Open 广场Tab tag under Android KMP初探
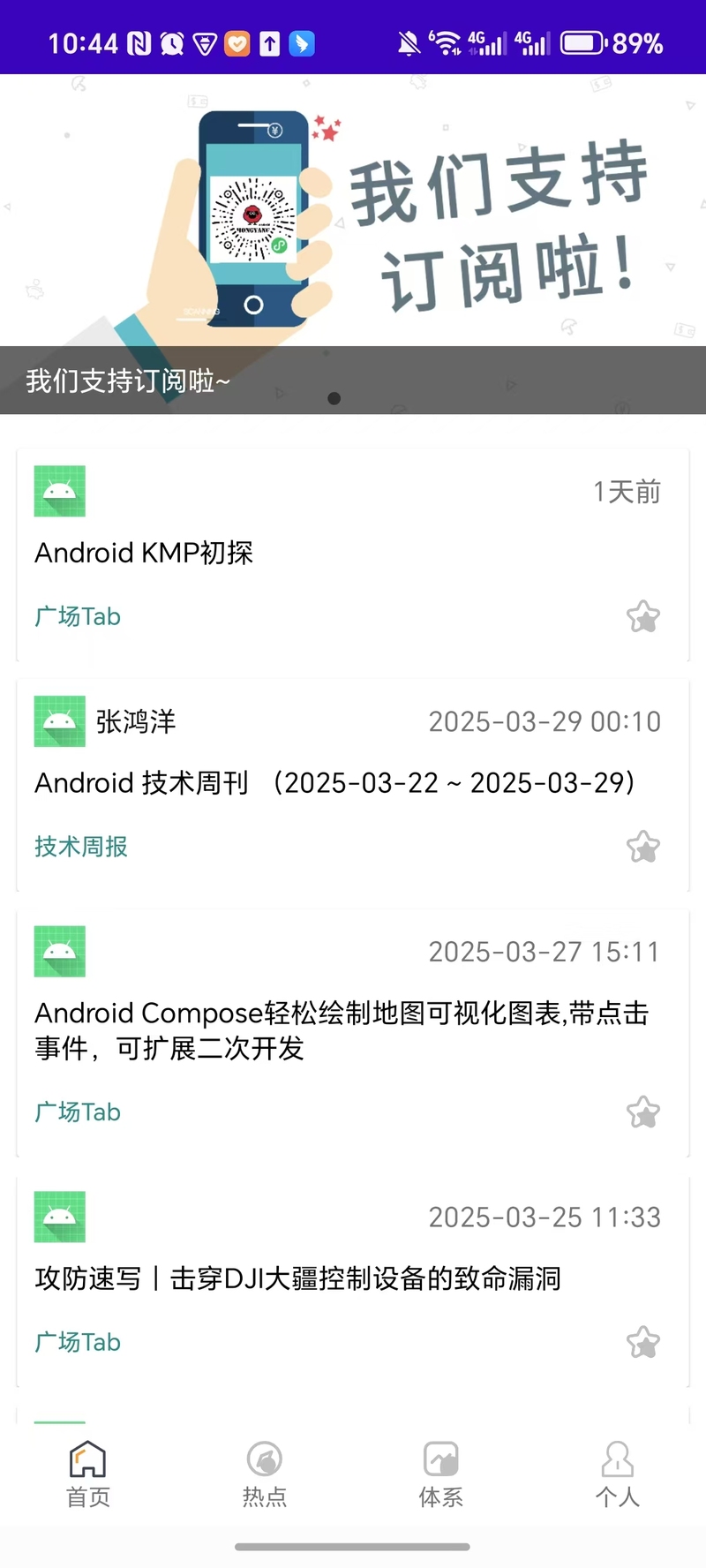 click(78, 616)
